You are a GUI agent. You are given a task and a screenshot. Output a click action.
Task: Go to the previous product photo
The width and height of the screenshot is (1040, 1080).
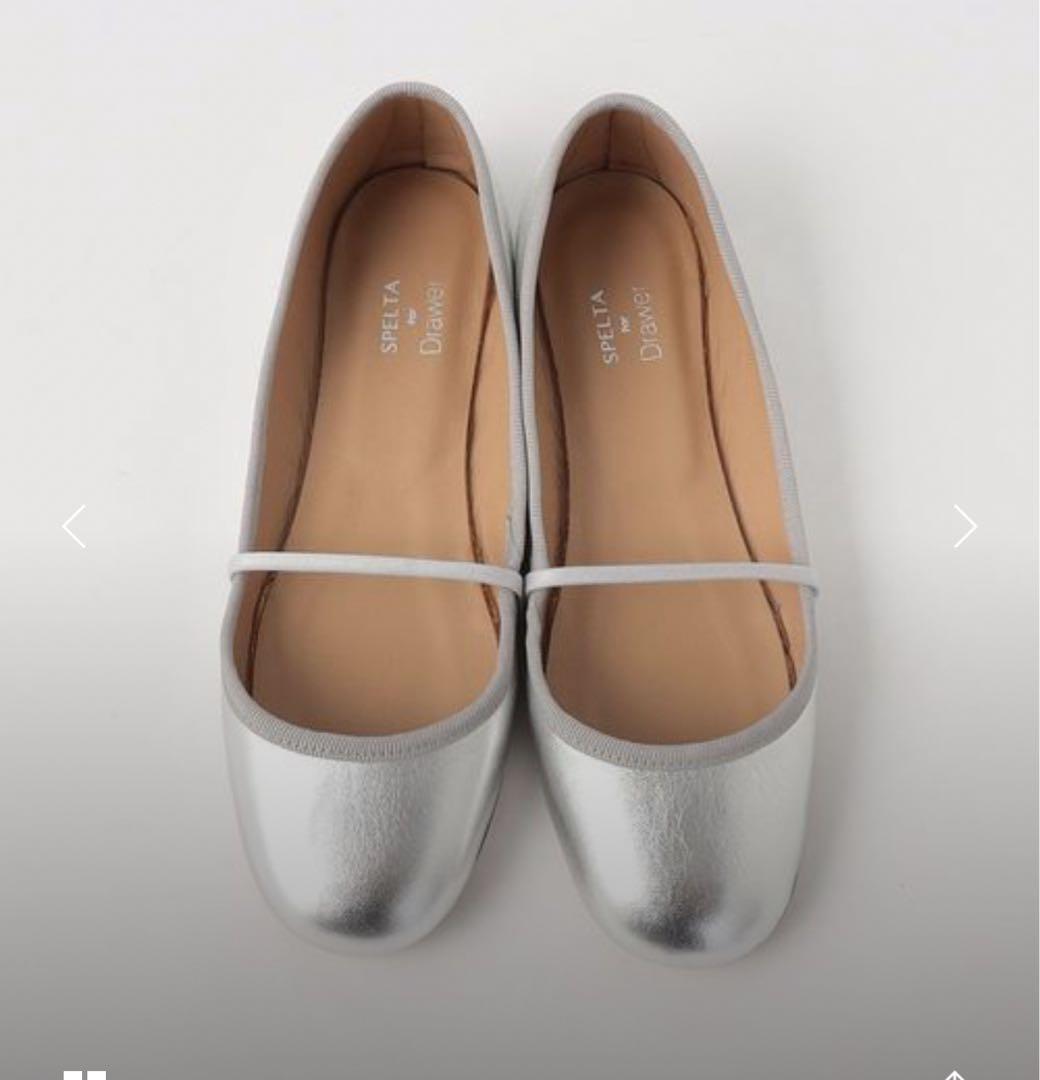(74, 526)
